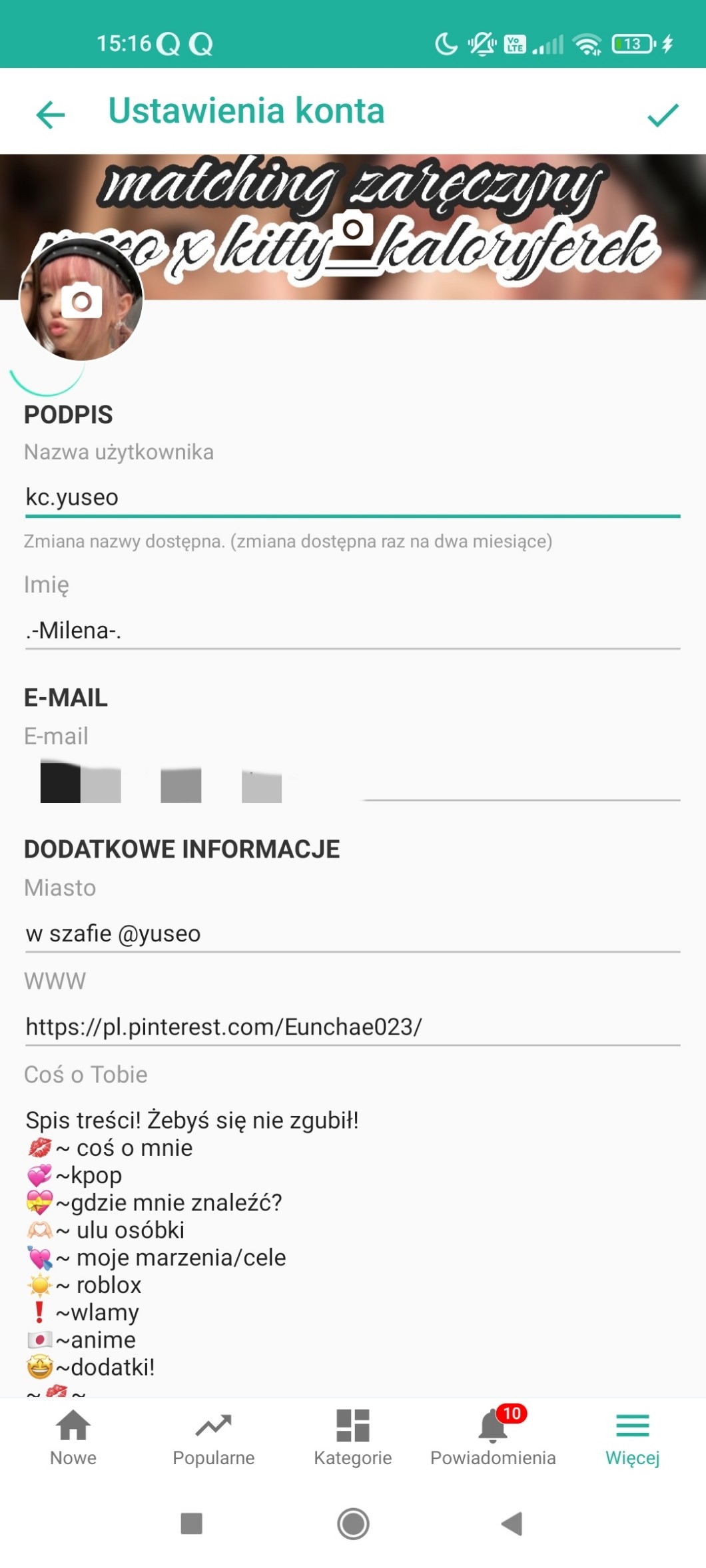The width and height of the screenshot is (706, 1568).
Task: Tap the system back triangle button
Action: coord(512,1523)
